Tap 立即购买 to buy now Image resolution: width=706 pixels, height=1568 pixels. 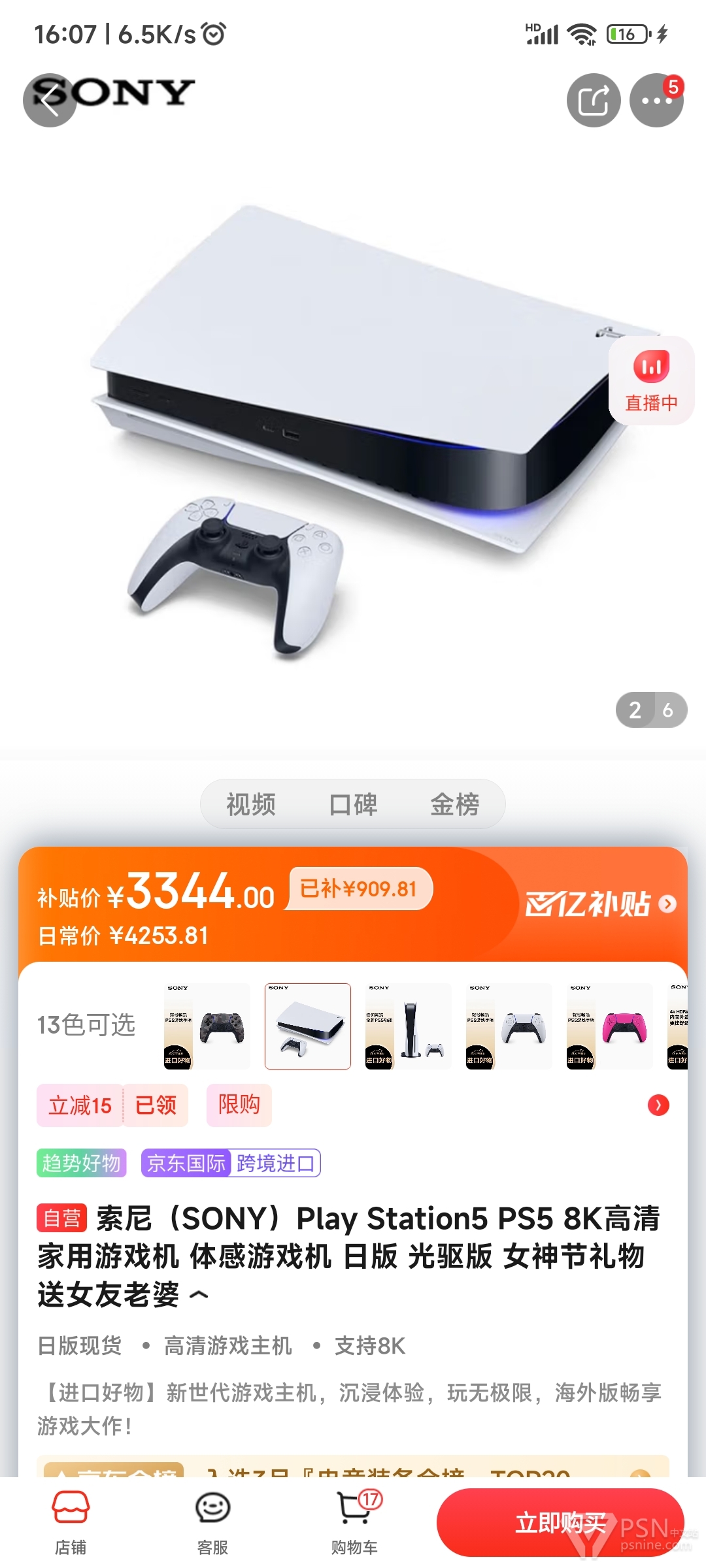(560, 1523)
